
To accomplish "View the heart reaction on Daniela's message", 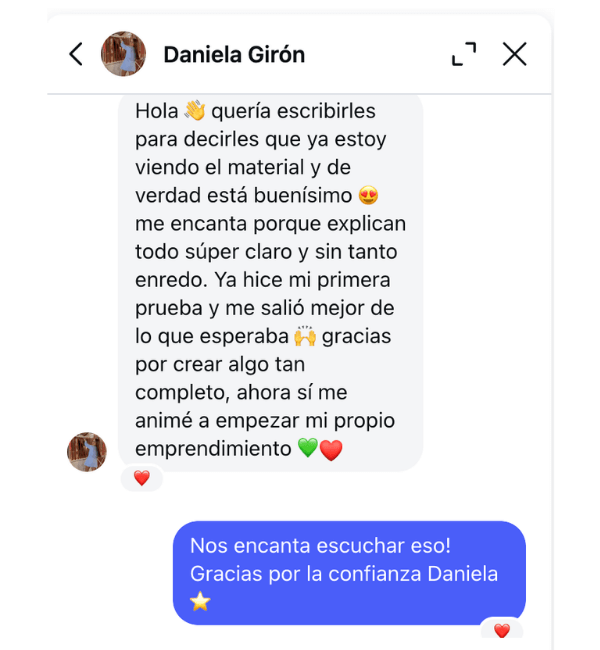I will click(141, 479).
